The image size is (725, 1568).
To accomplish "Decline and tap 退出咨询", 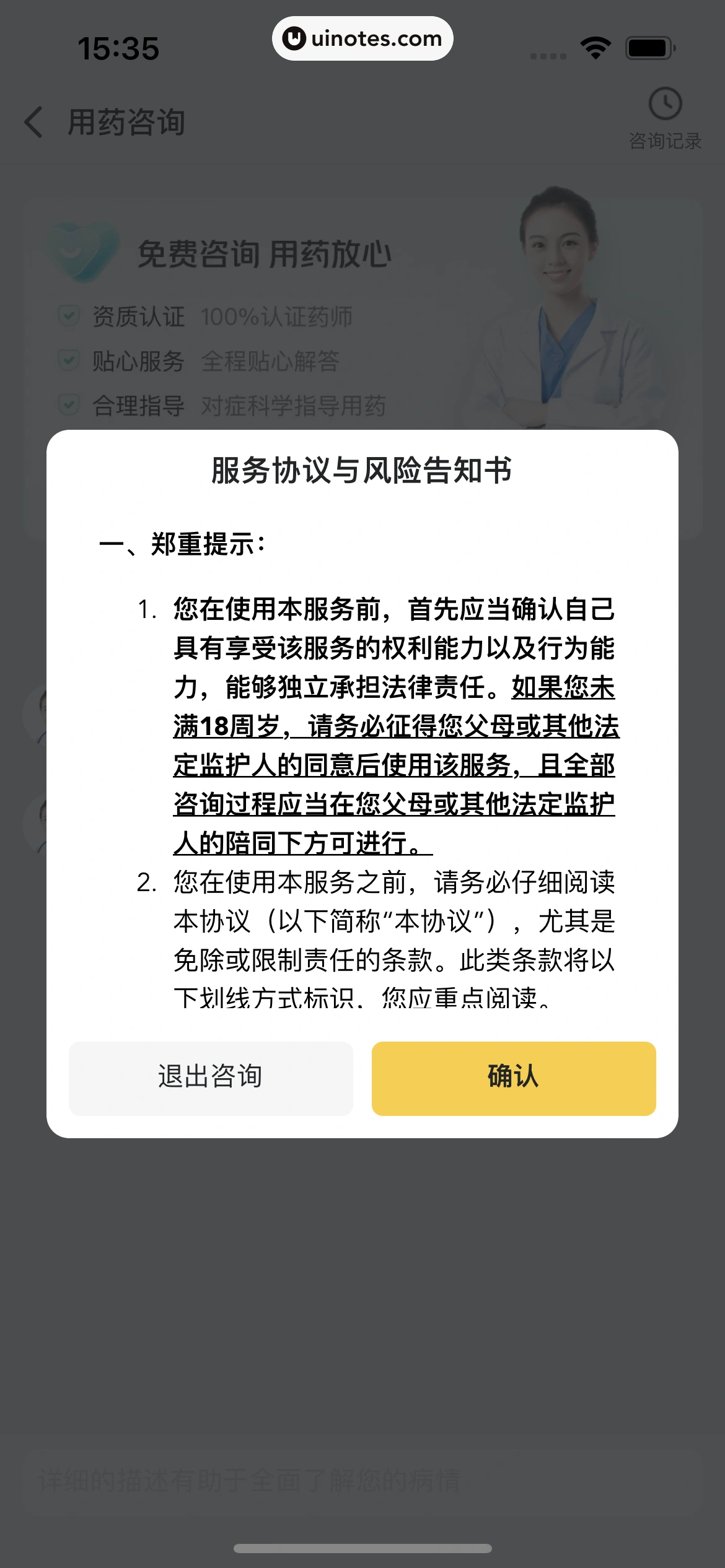I will point(211,1078).
